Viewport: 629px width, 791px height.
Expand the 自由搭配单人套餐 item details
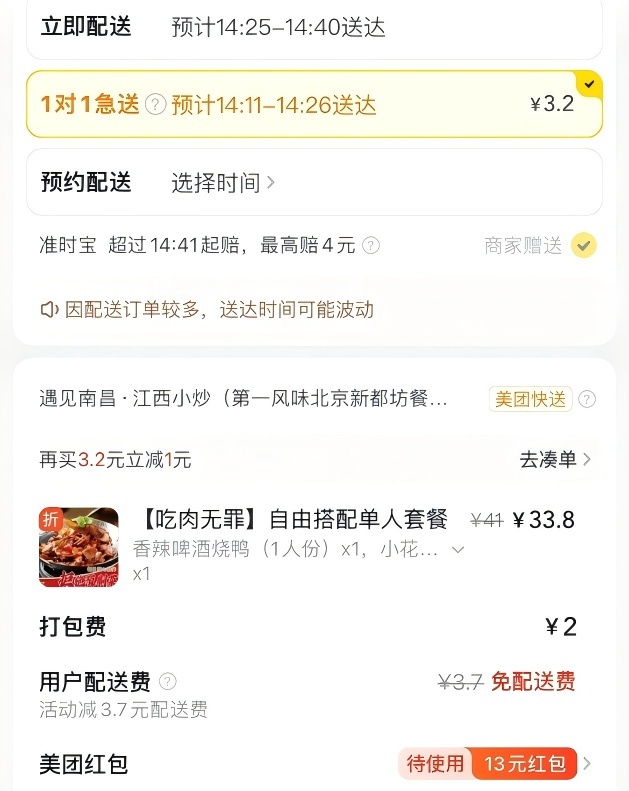coord(458,549)
